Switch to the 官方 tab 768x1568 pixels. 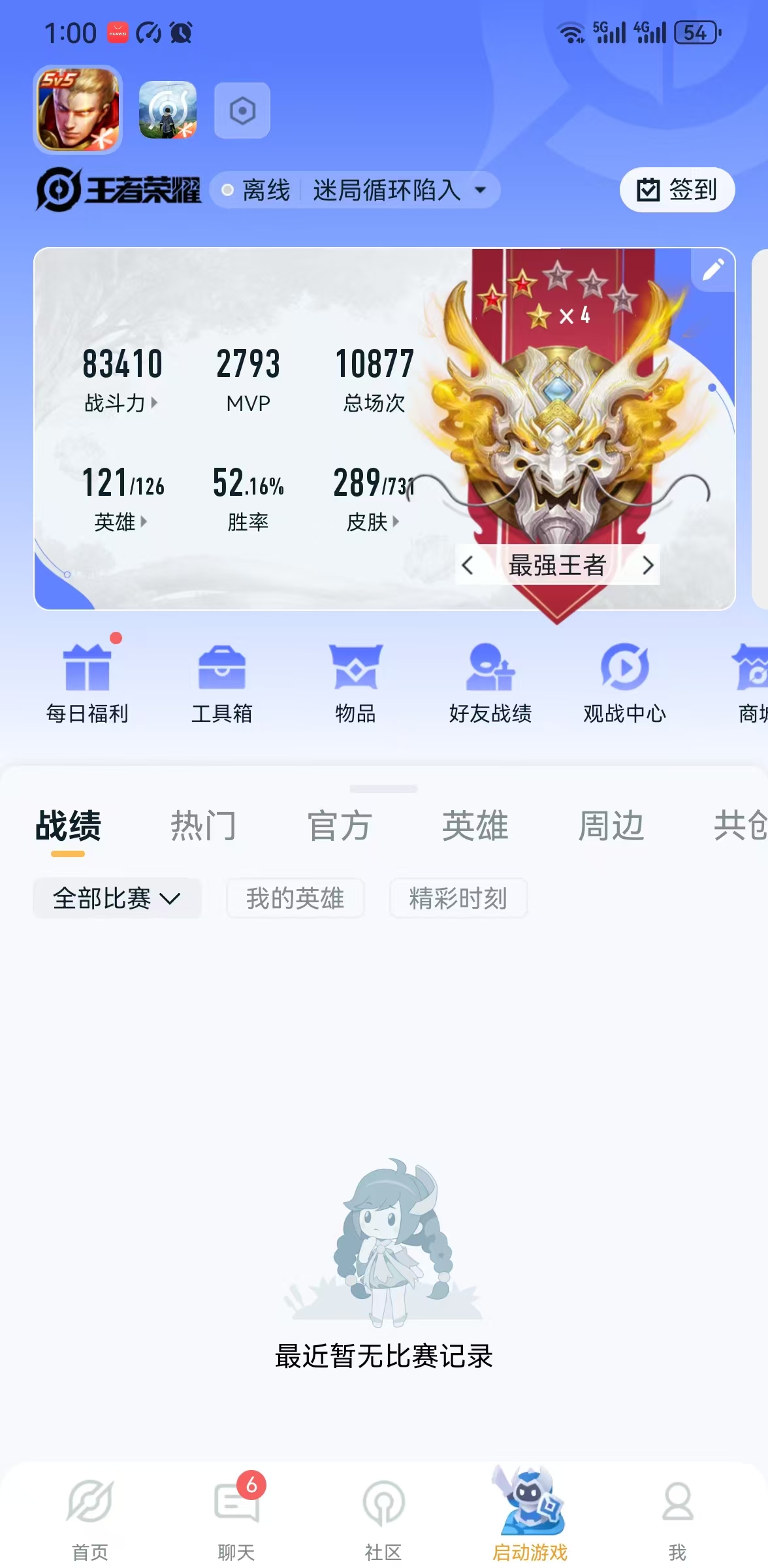click(x=340, y=826)
